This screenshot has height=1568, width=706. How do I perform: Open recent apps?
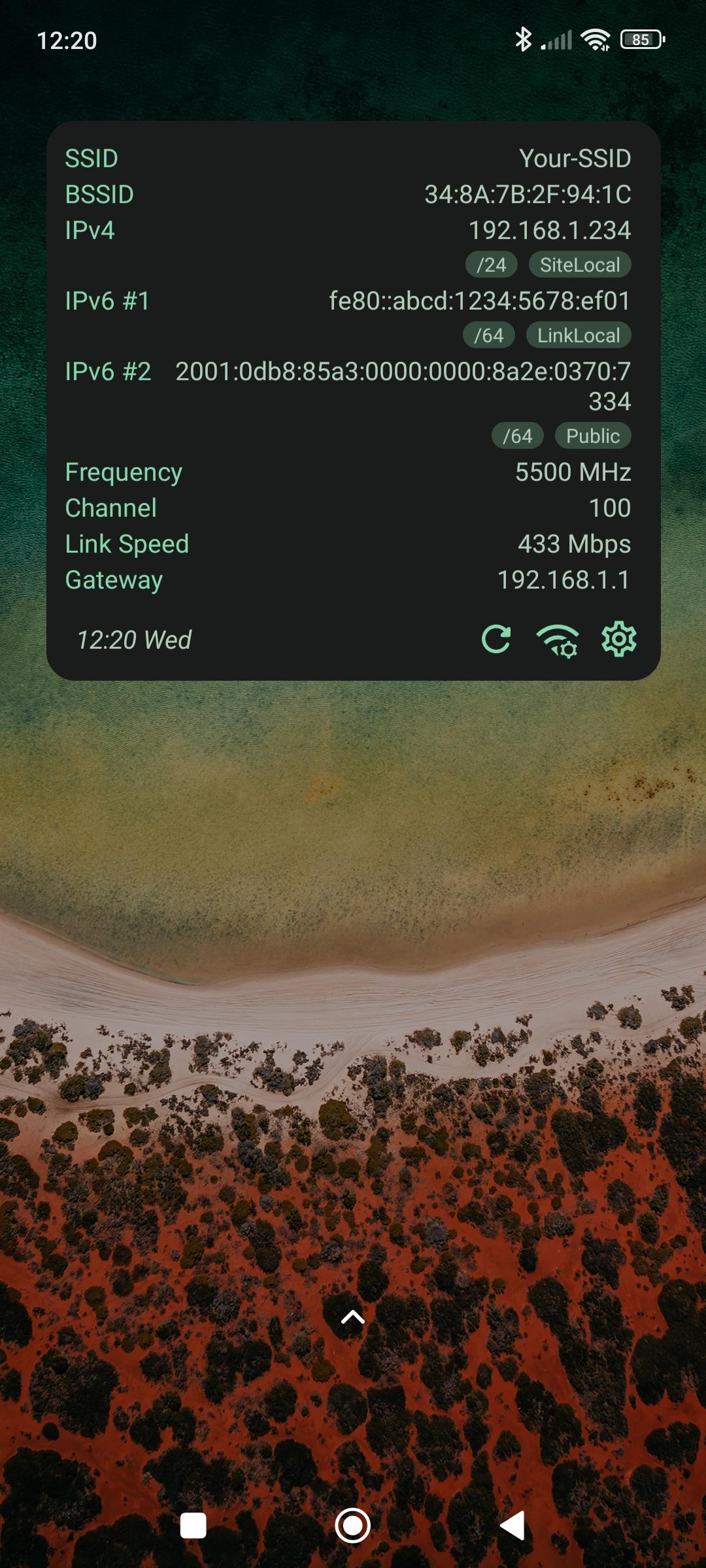tap(193, 1526)
